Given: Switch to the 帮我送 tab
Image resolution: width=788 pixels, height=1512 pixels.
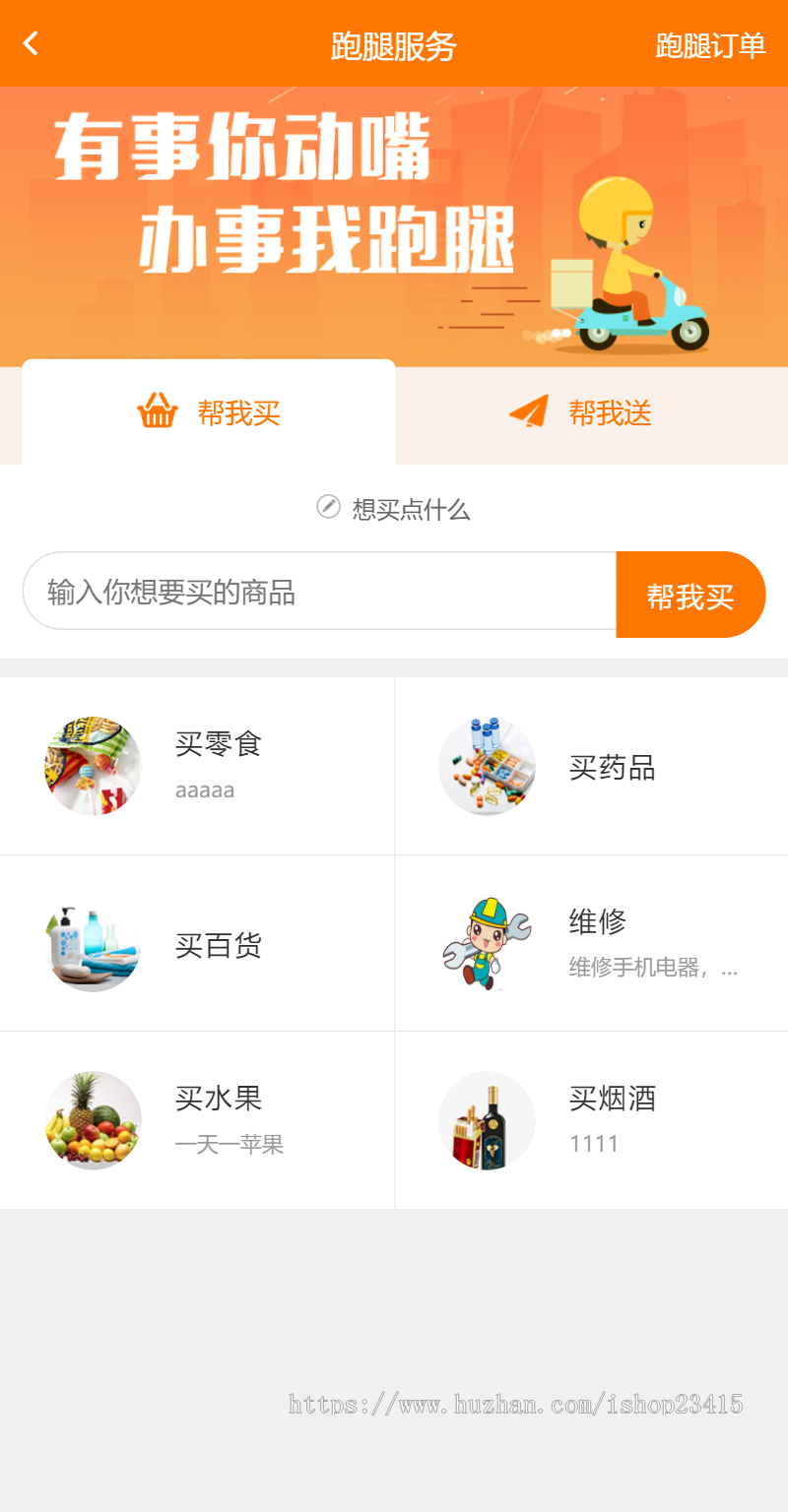Looking at the screenshot, I should pos(591,411).
